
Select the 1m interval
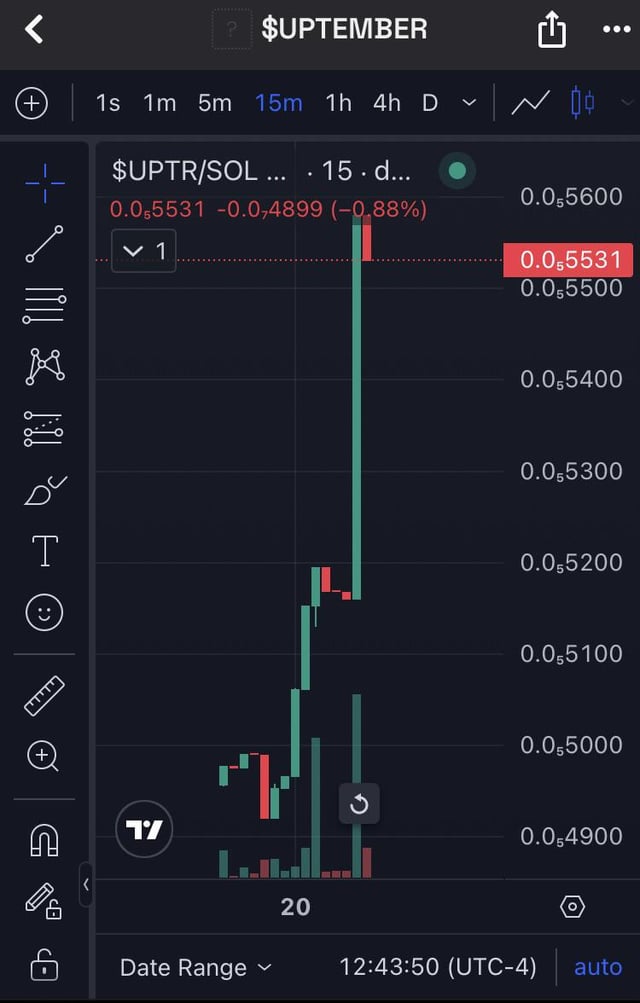[x=159, y=103]
